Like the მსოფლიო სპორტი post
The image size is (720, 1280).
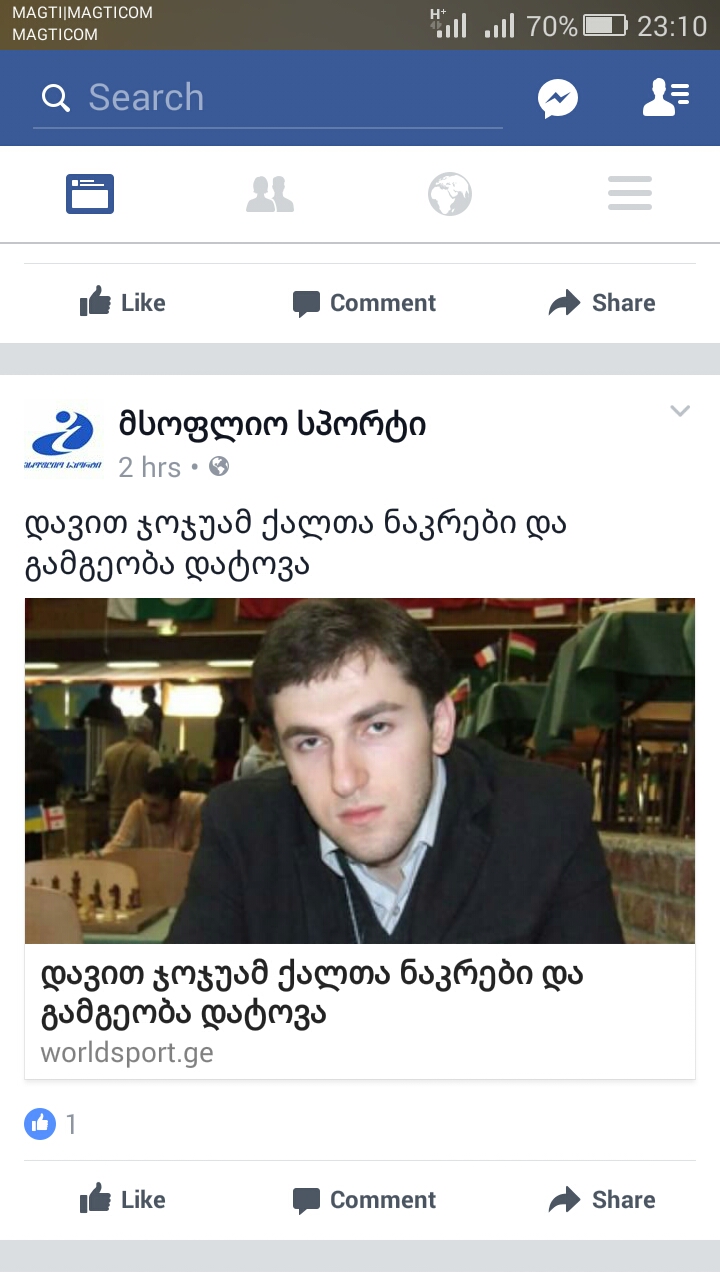tap(122, 1200)
